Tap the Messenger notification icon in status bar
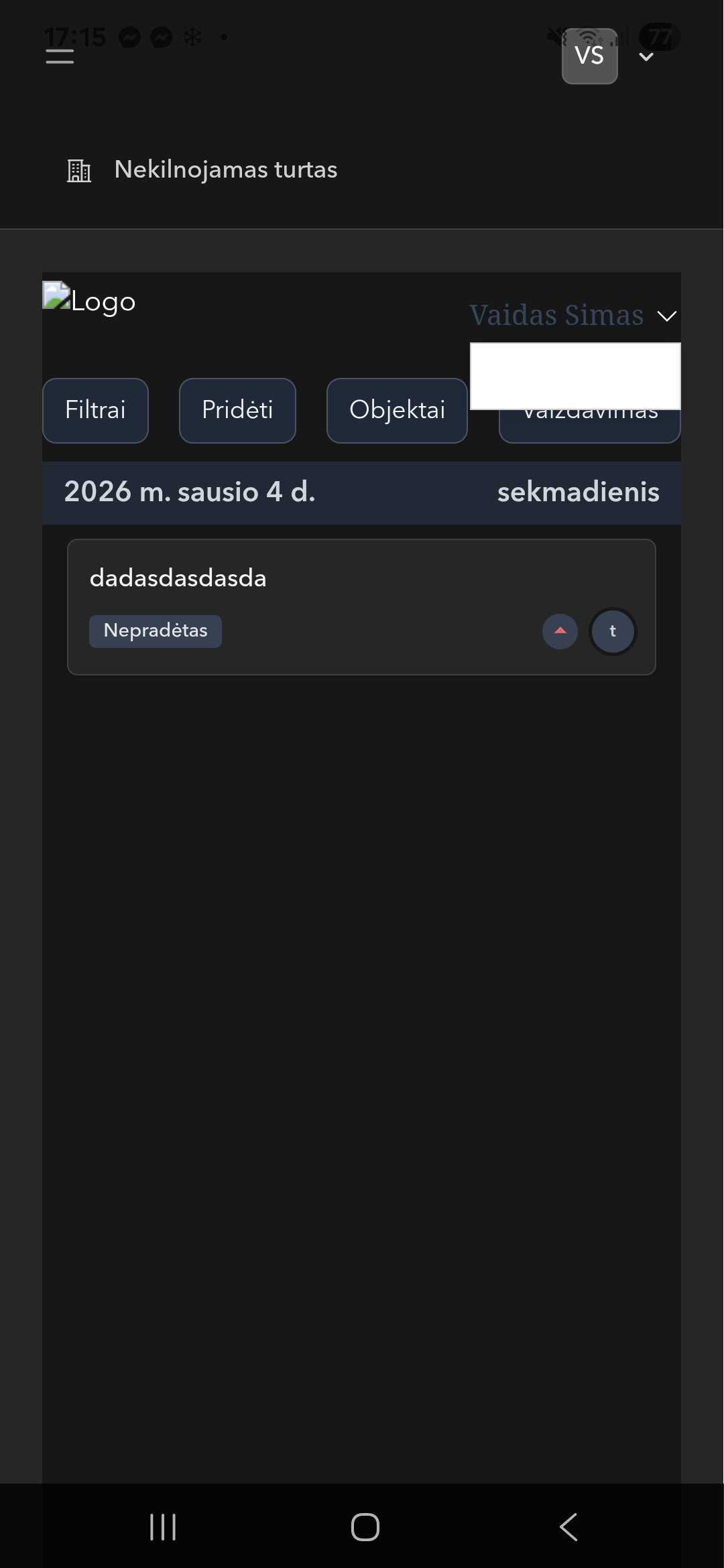 [130, 37]
